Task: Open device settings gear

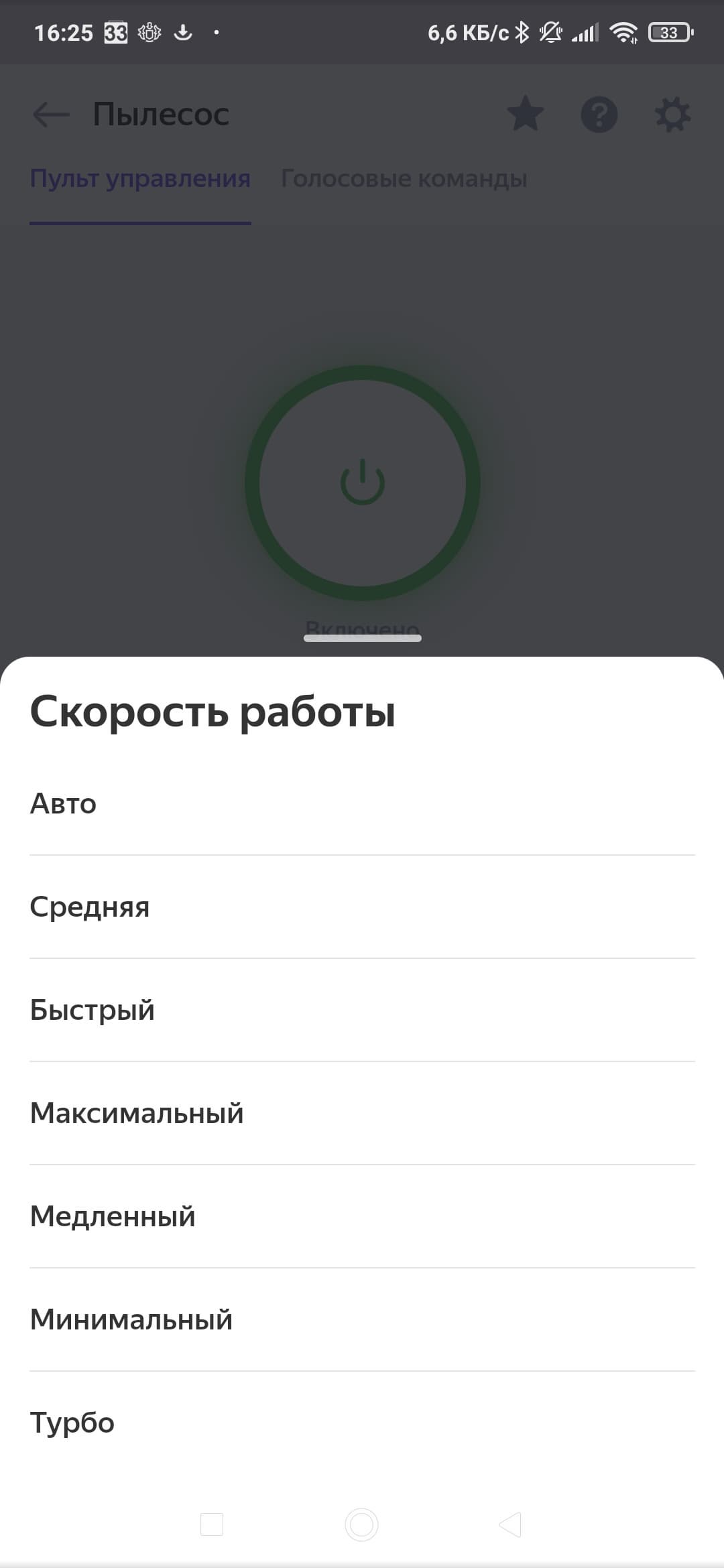Action: (x=672, y=115)
